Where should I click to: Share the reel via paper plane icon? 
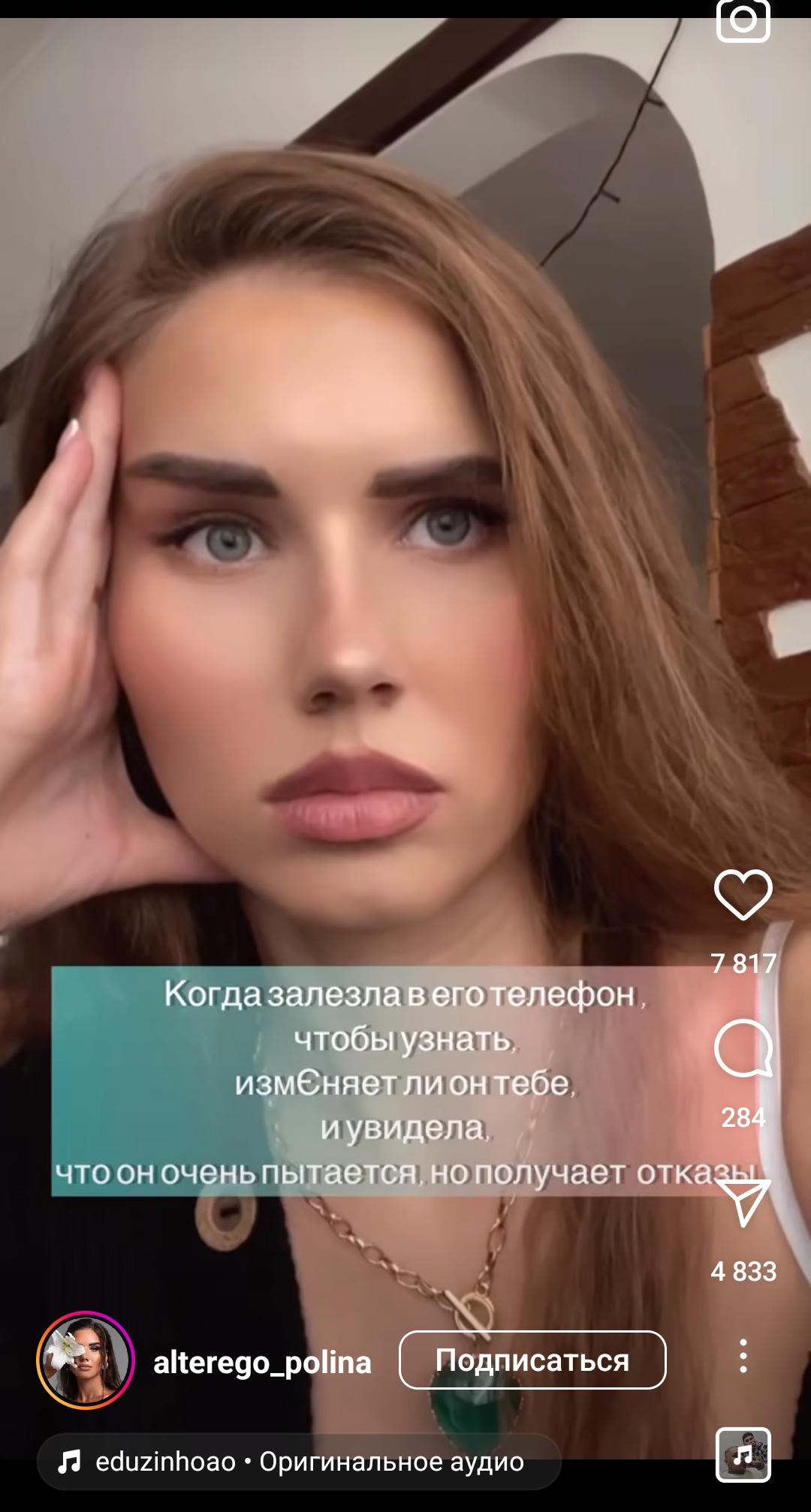743,1203
